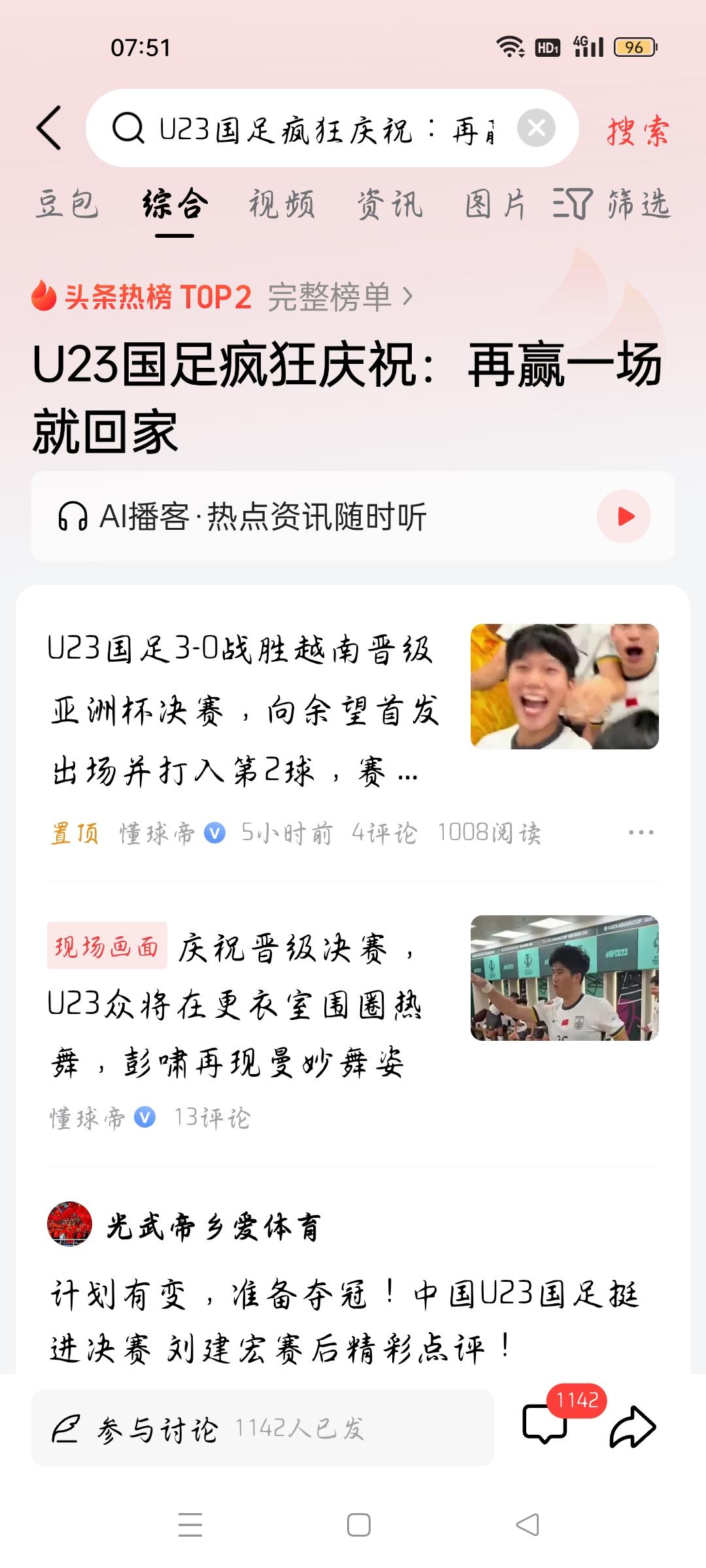This screenshot has width=706, height=1568.
Task: Tap the back arrow to return
Action: tap(49, 129)
